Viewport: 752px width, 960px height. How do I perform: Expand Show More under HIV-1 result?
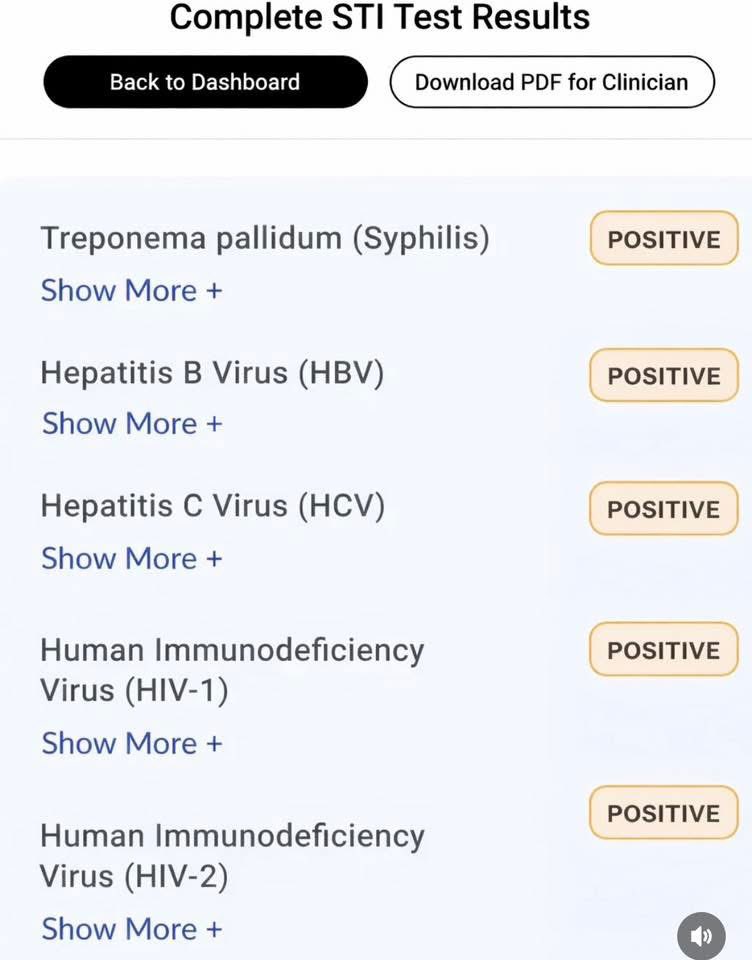(131, 744)
